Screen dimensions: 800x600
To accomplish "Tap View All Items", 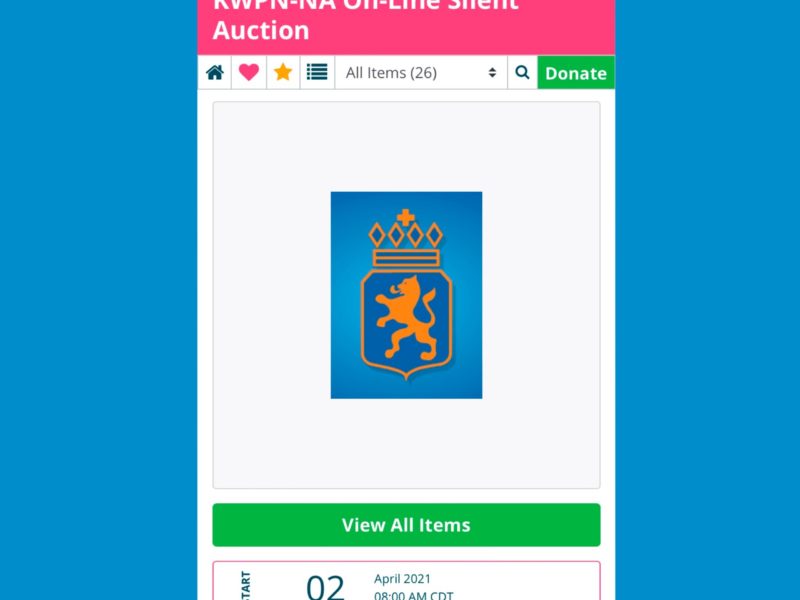I will point(406,525).
